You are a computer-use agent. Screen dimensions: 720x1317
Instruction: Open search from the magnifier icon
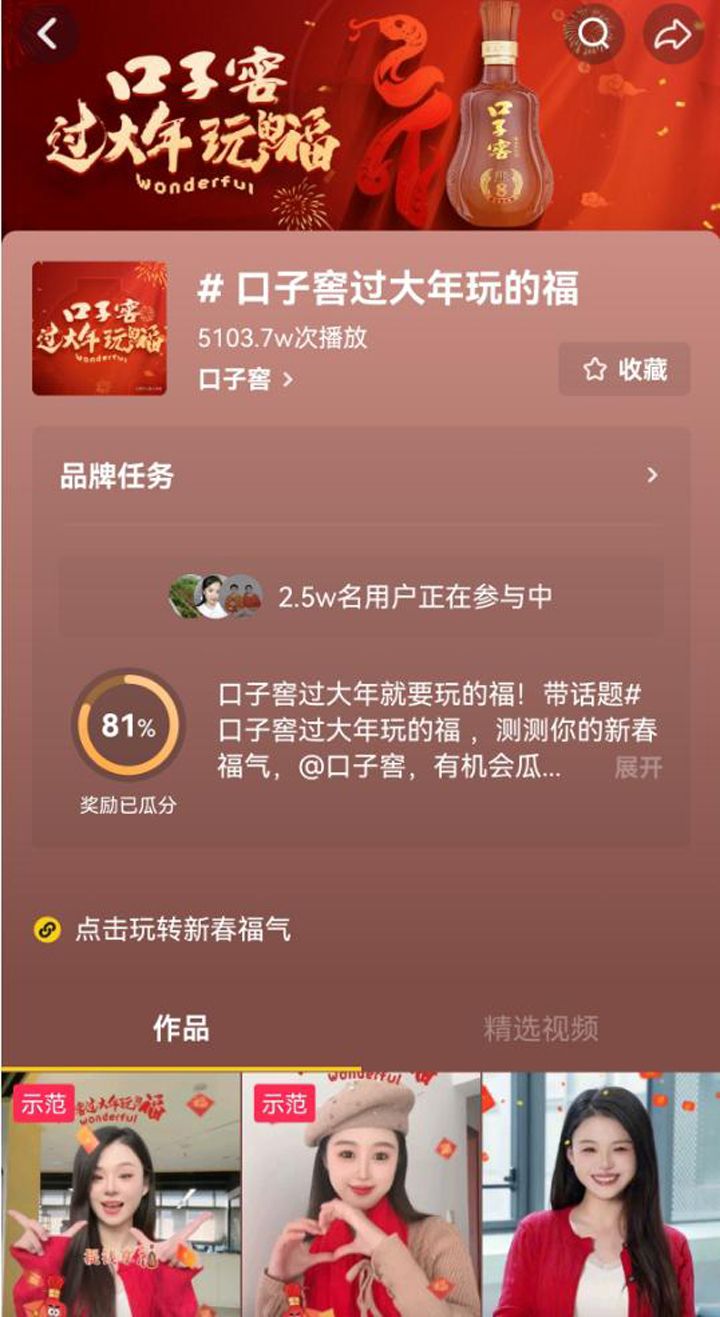point(594,35)
